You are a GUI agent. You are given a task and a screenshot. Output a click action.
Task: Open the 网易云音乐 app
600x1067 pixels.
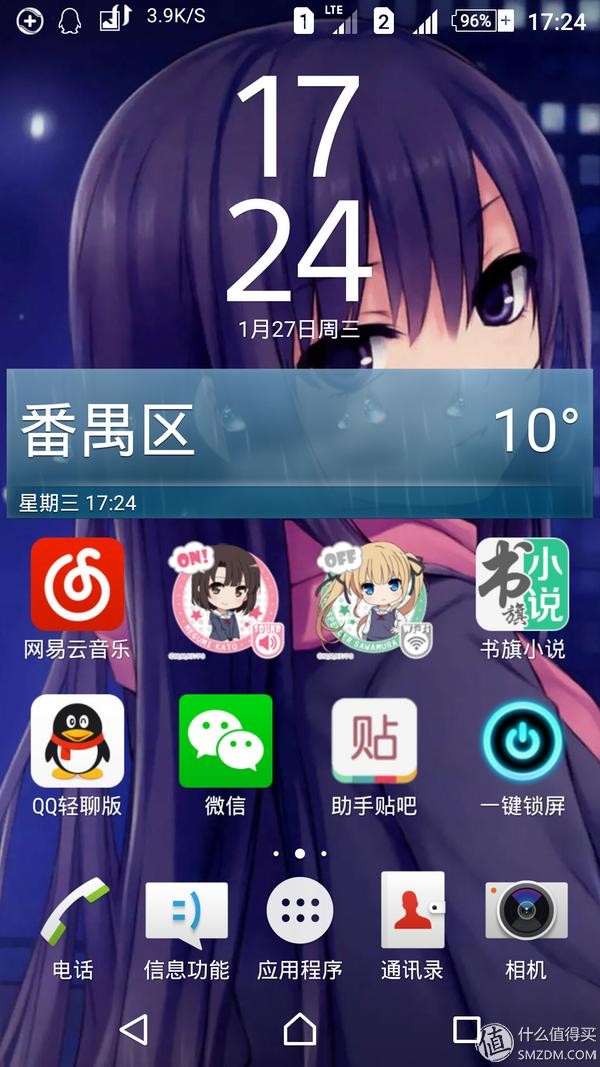point(77,585)
